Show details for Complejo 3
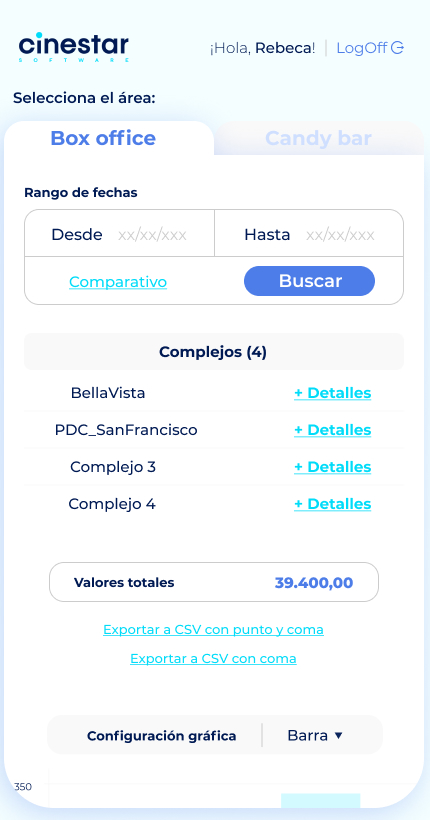The height and width of the screenshot is (820, 430). coord(333,467)
